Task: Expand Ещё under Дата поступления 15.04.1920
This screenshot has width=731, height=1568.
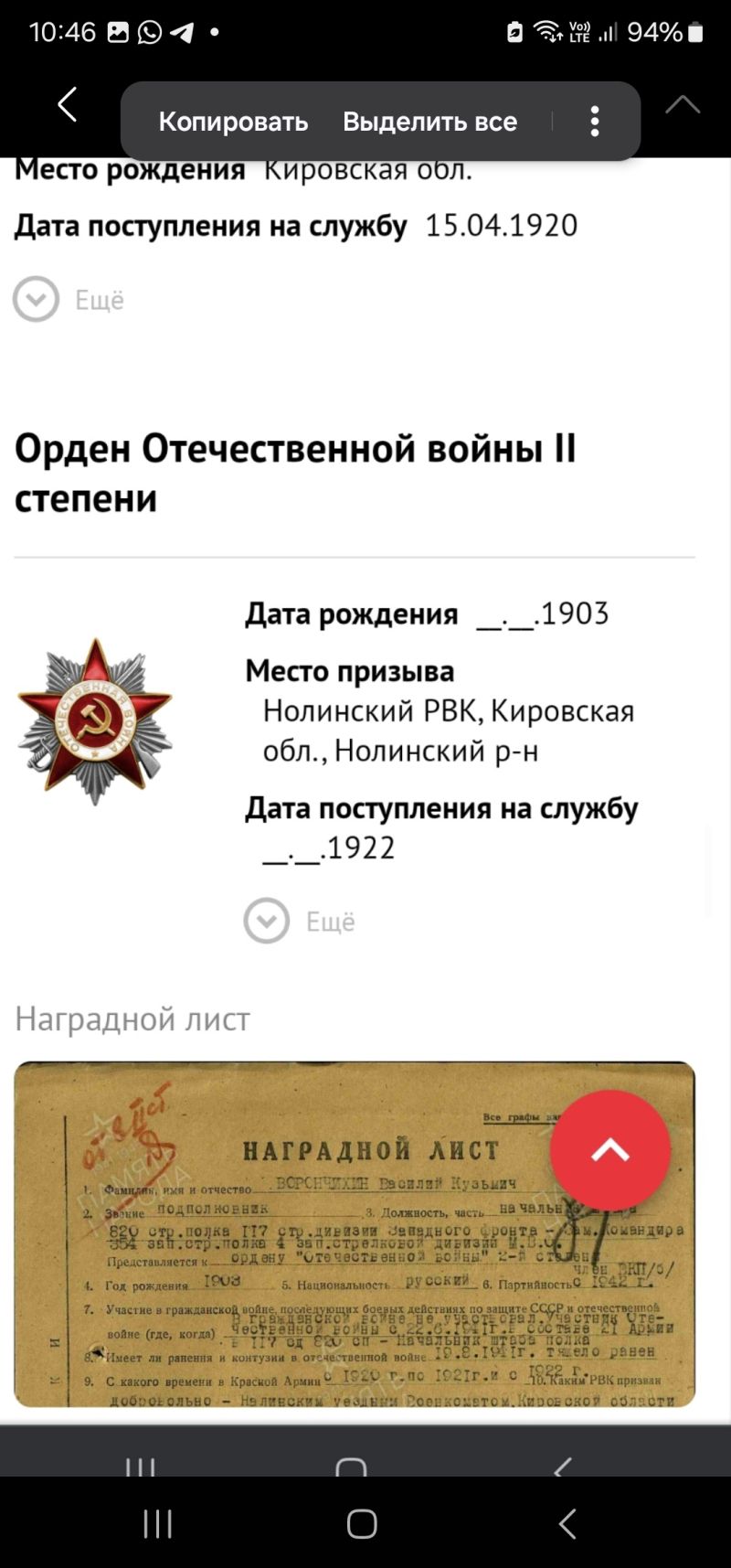Action: [69, 300]
